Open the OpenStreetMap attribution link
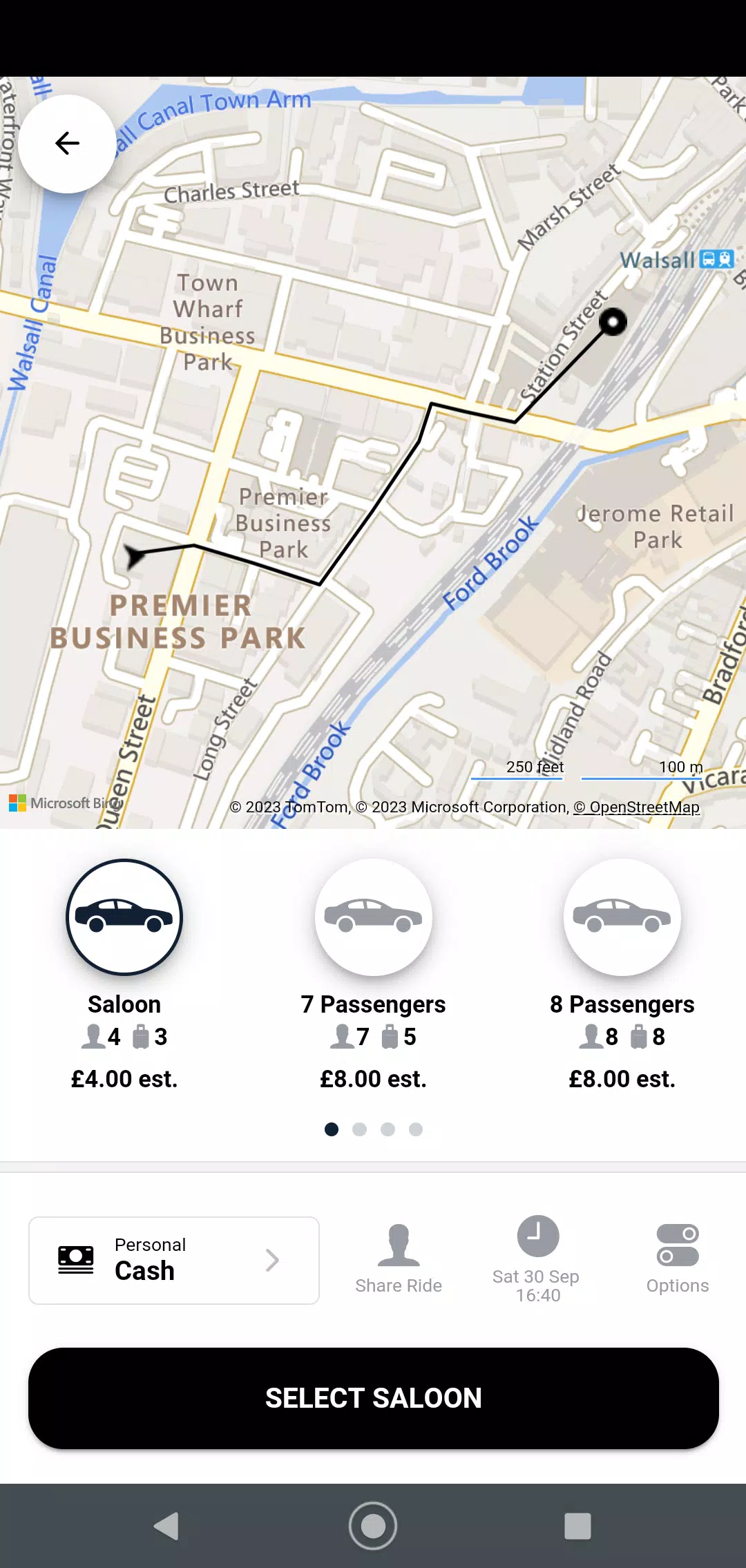746x1568 pixels. [x=637, y=807]
